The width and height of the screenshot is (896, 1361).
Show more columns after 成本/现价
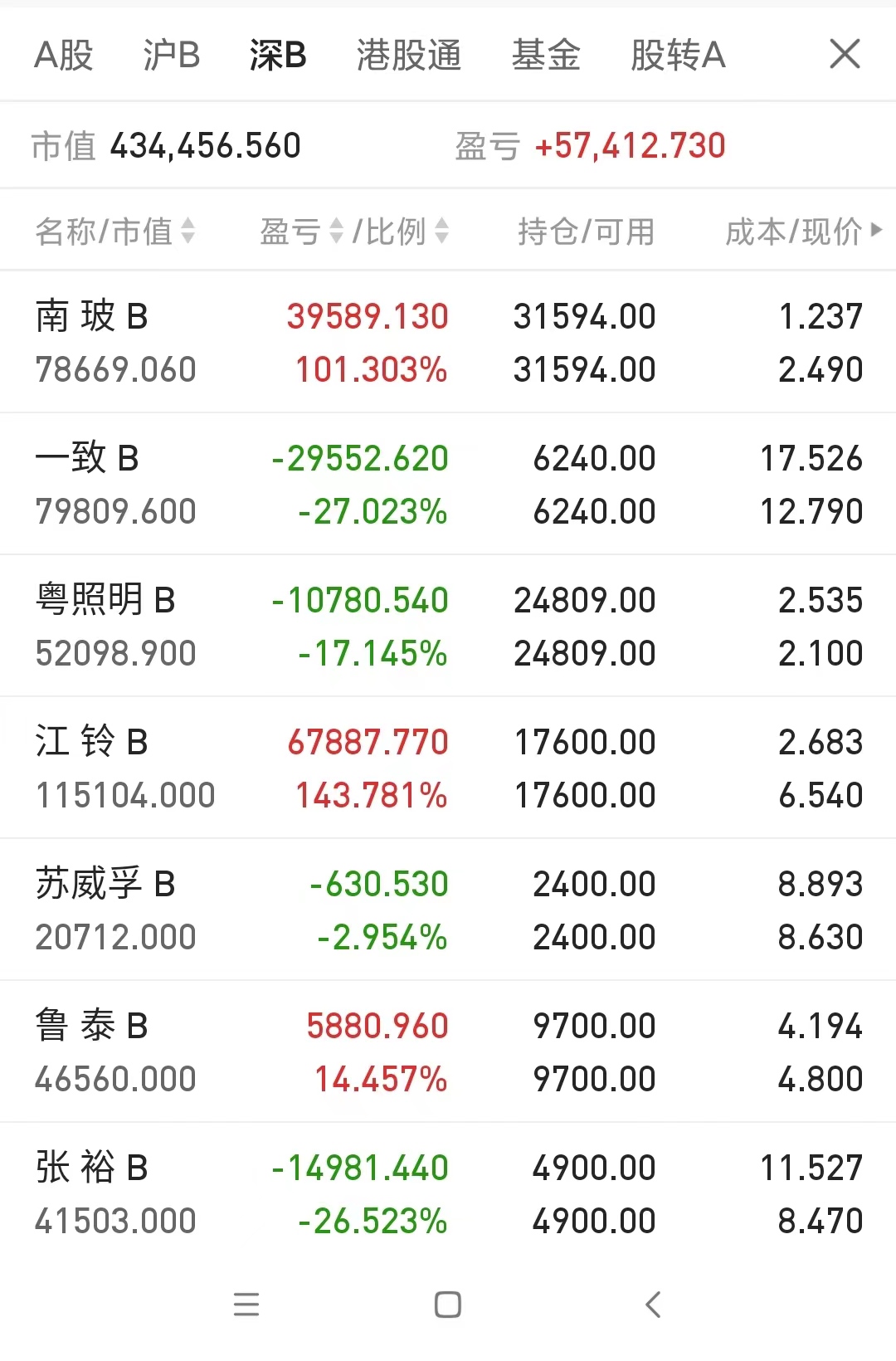click(x=876, y=230)
